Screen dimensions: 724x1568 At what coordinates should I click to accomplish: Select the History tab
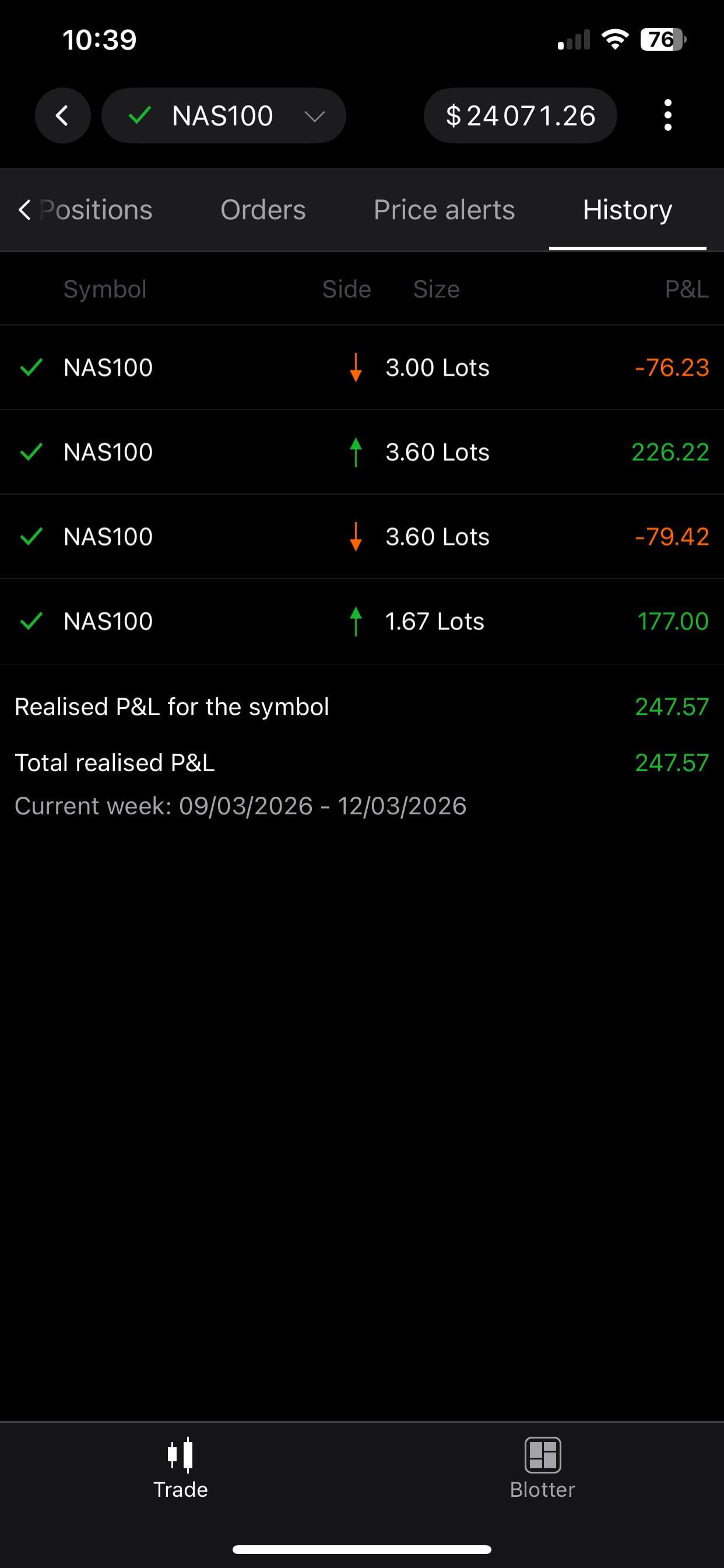[627, 210]
